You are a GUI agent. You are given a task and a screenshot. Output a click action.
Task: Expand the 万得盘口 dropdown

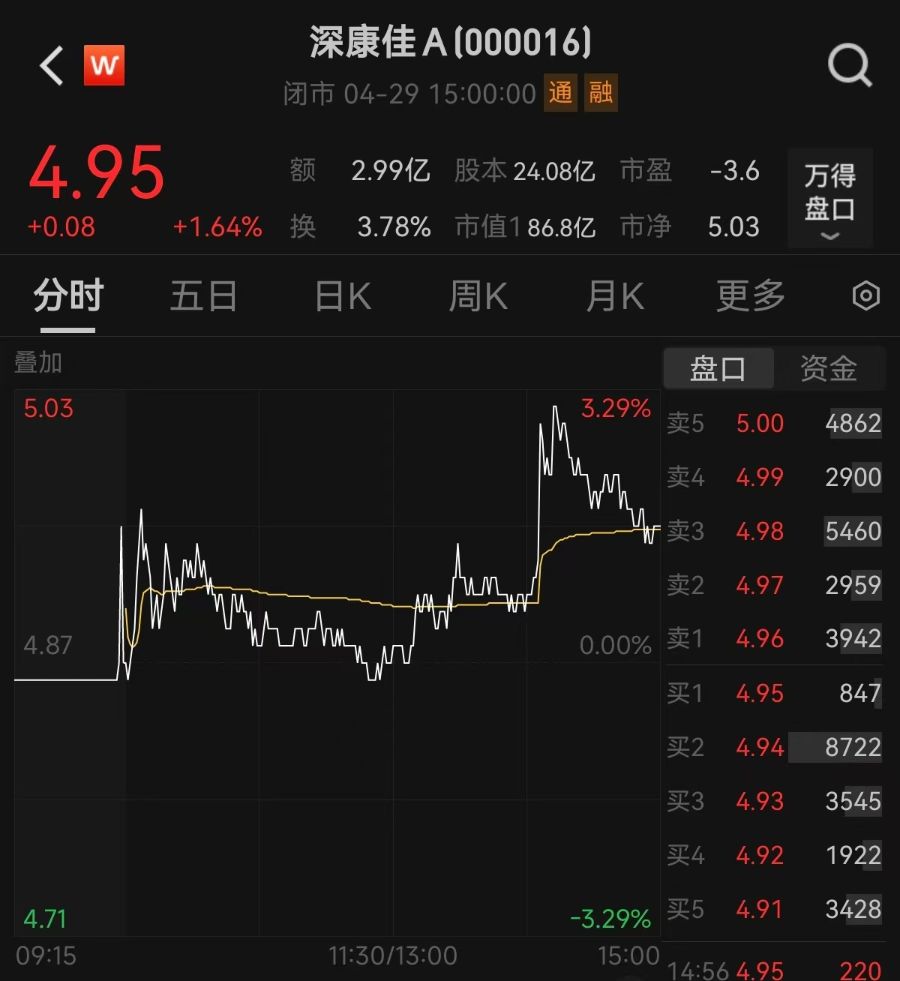(830, 198)
